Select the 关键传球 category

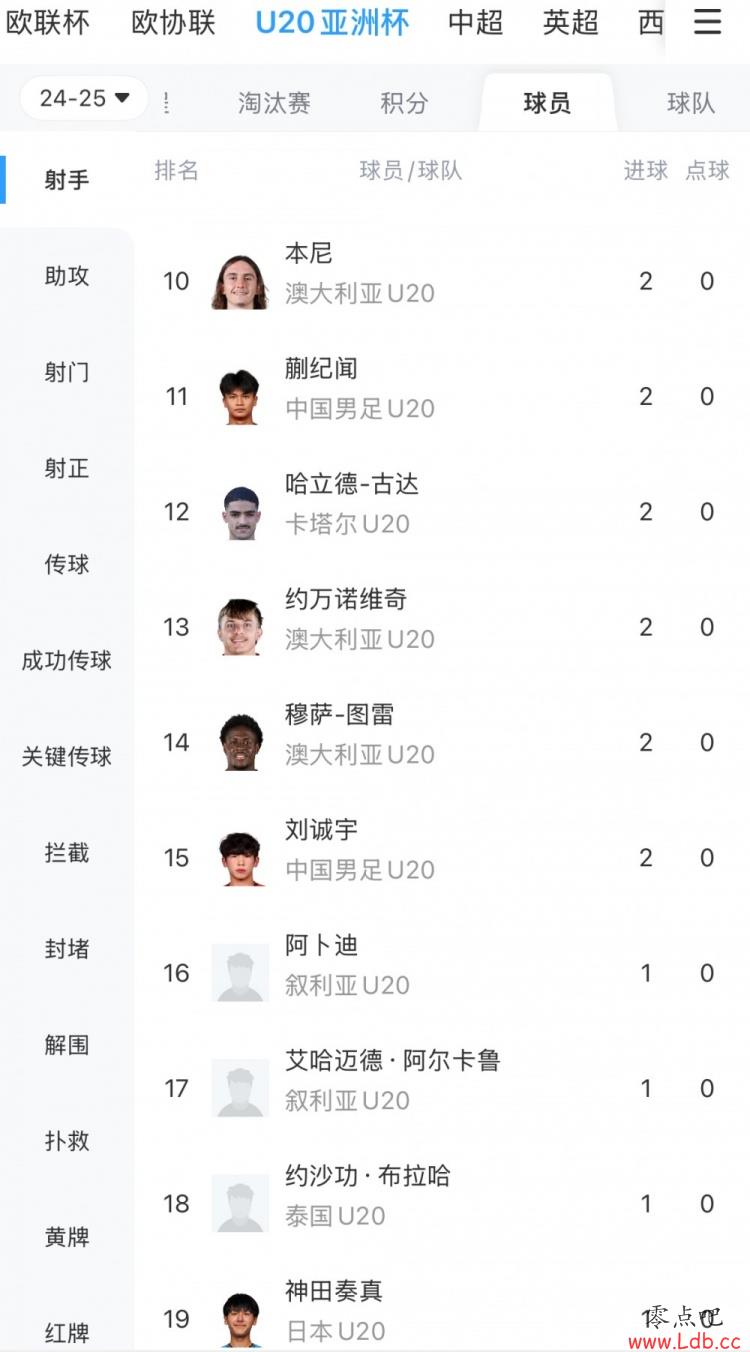[67, 757]
